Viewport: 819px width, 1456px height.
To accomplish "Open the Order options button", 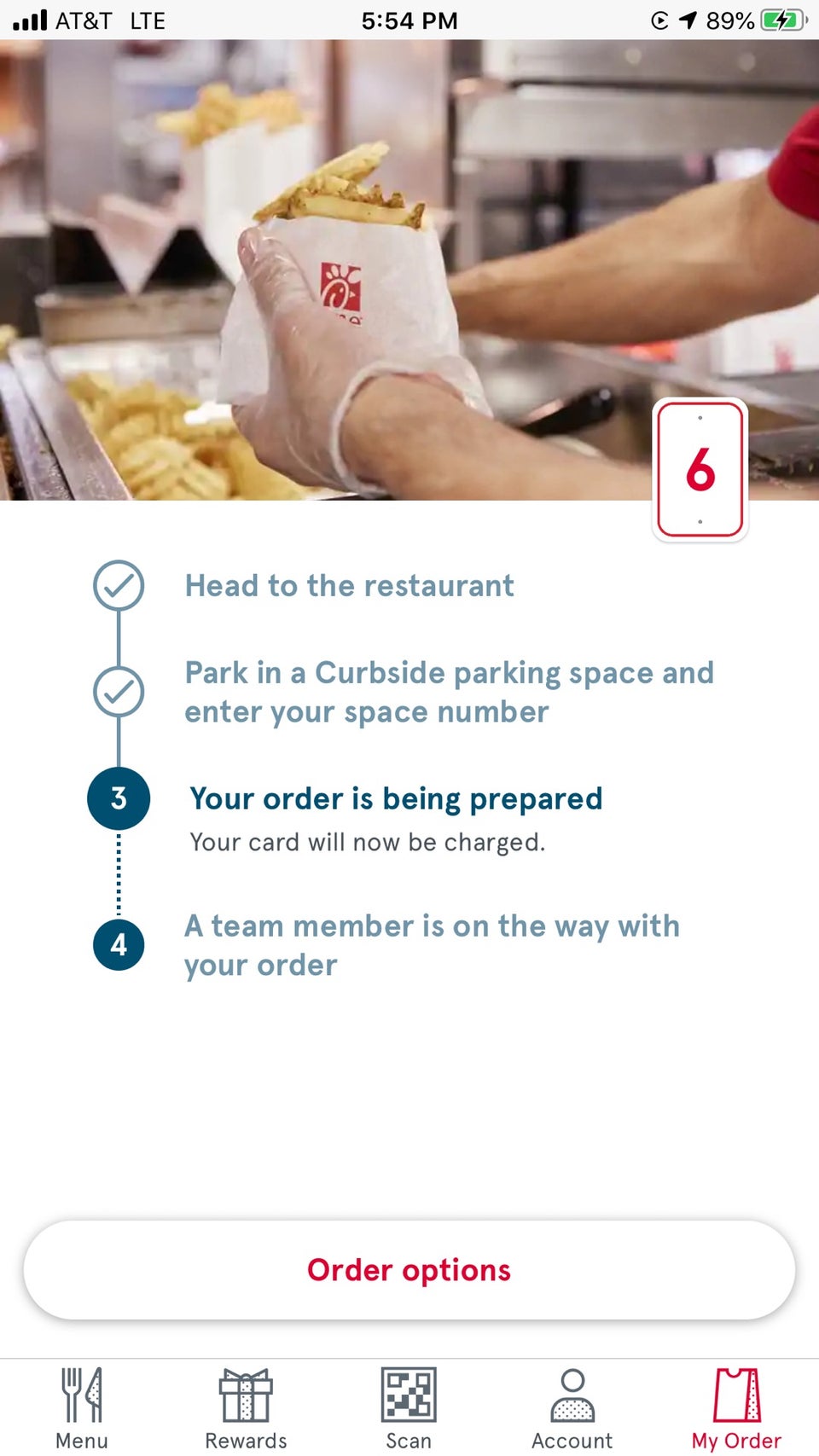I will [x=409, y=1269].
